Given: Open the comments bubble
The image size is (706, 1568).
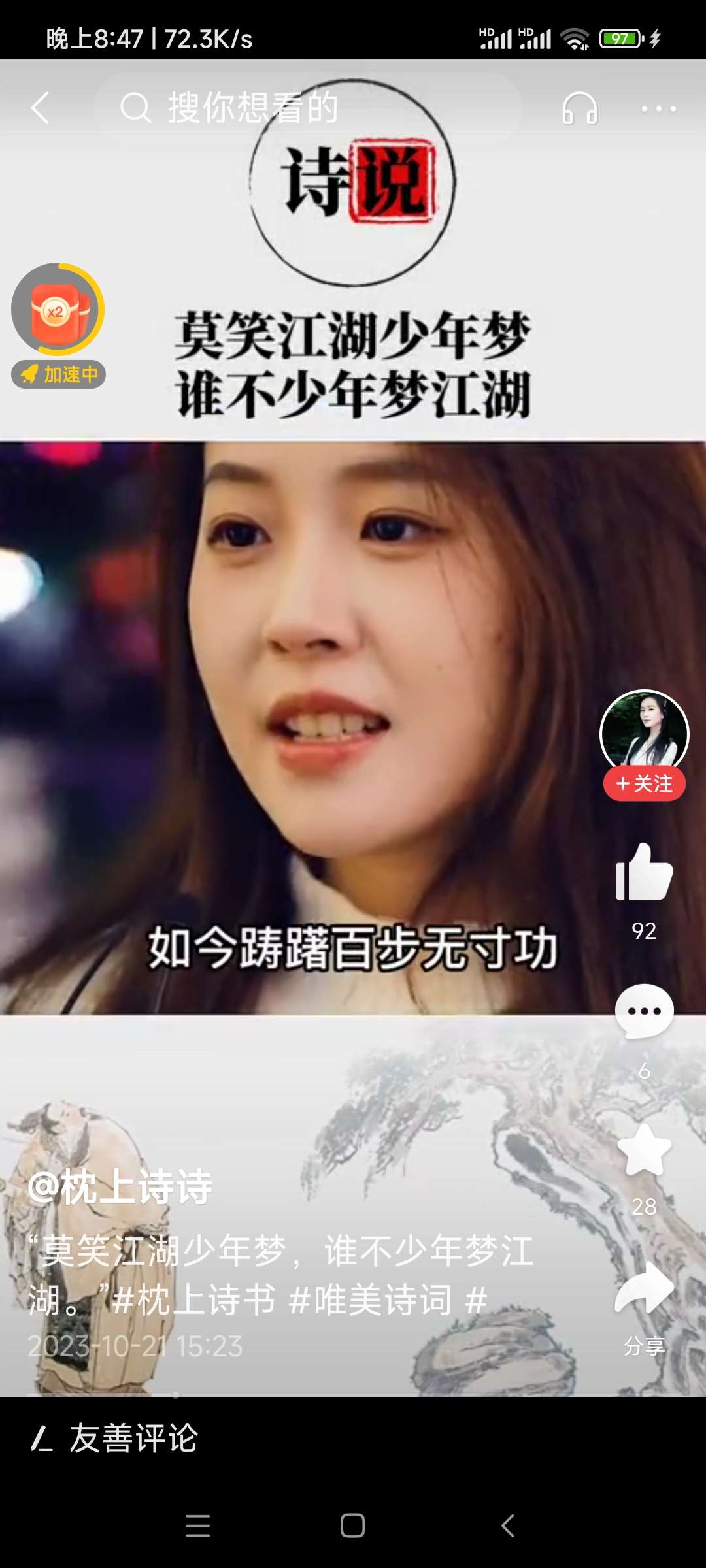Looking at the screenshot, I should [x=644, y=1011].
